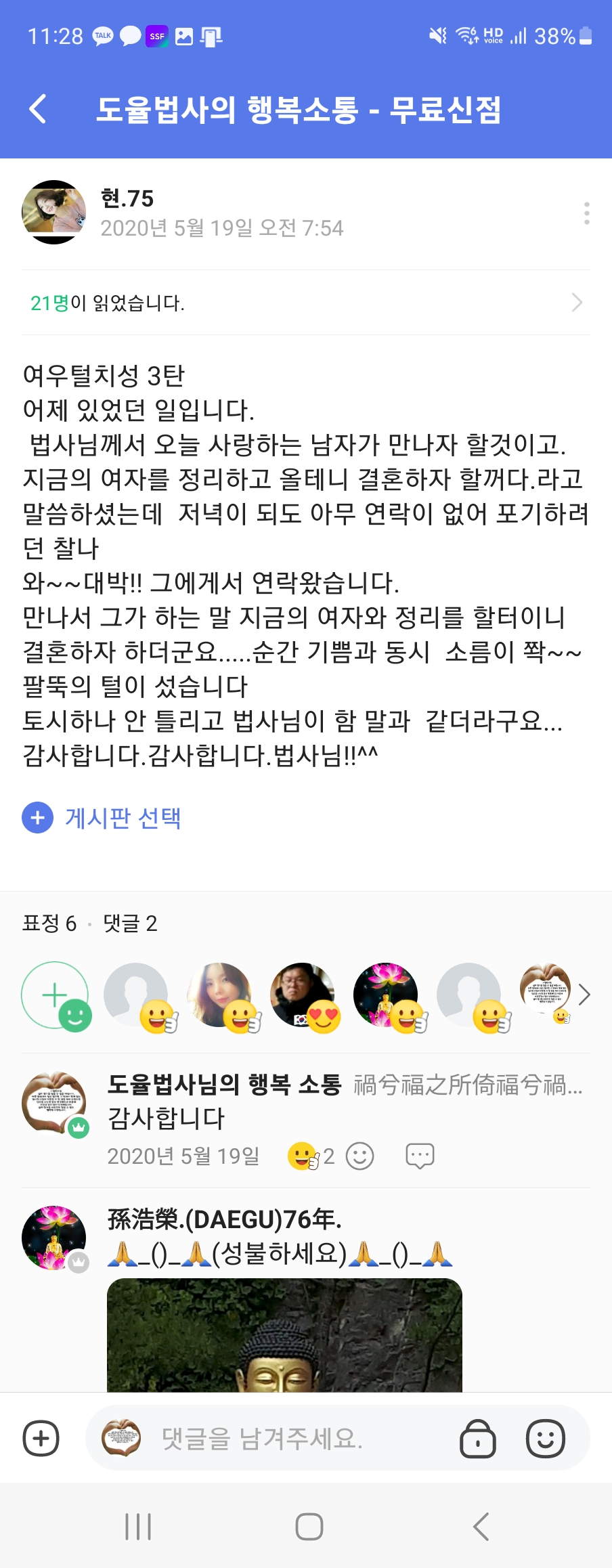Tap the 댓글을 남겨주세요 comment field
The width and height of the screenshot is (612, 1568).
(284, 1439)
